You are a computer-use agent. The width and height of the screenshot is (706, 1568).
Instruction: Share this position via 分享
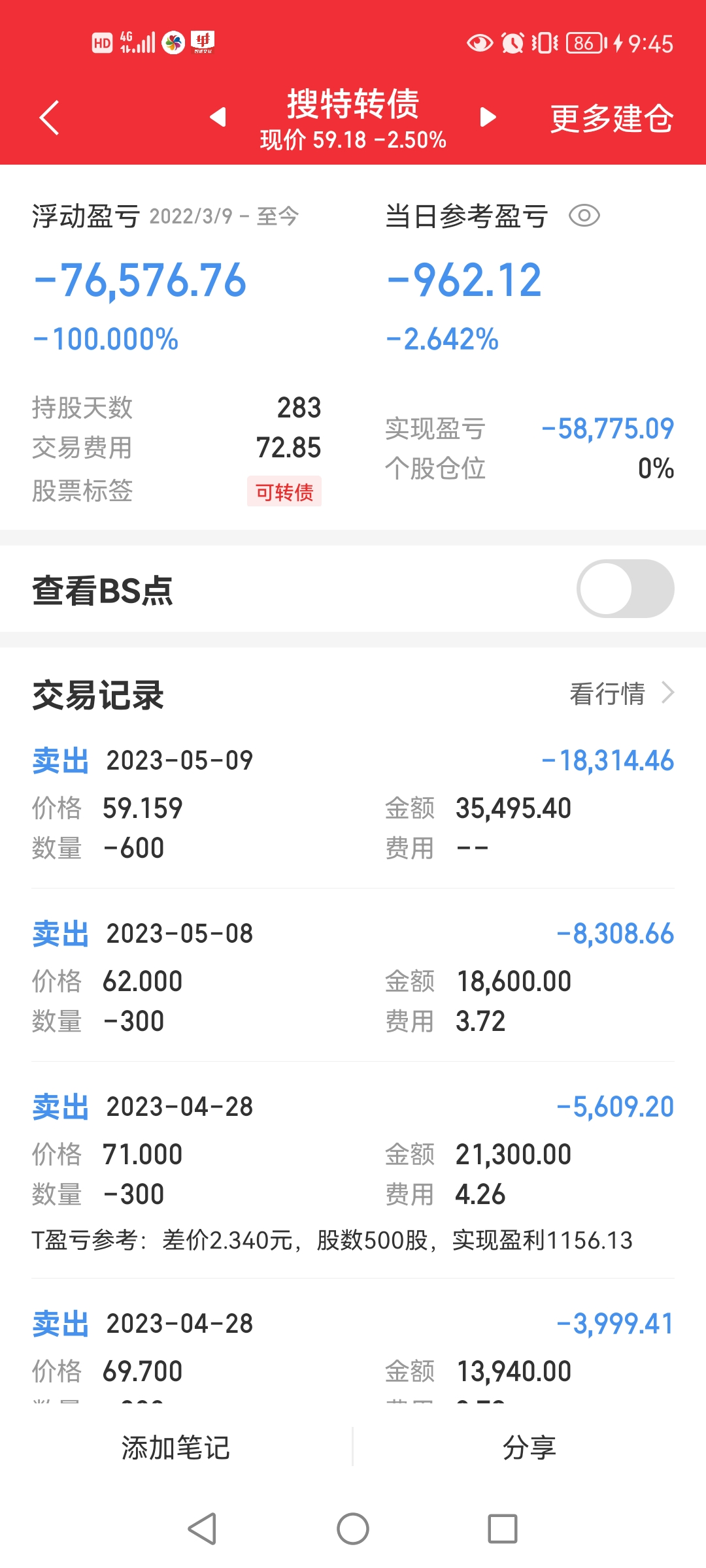(529, 1448)
